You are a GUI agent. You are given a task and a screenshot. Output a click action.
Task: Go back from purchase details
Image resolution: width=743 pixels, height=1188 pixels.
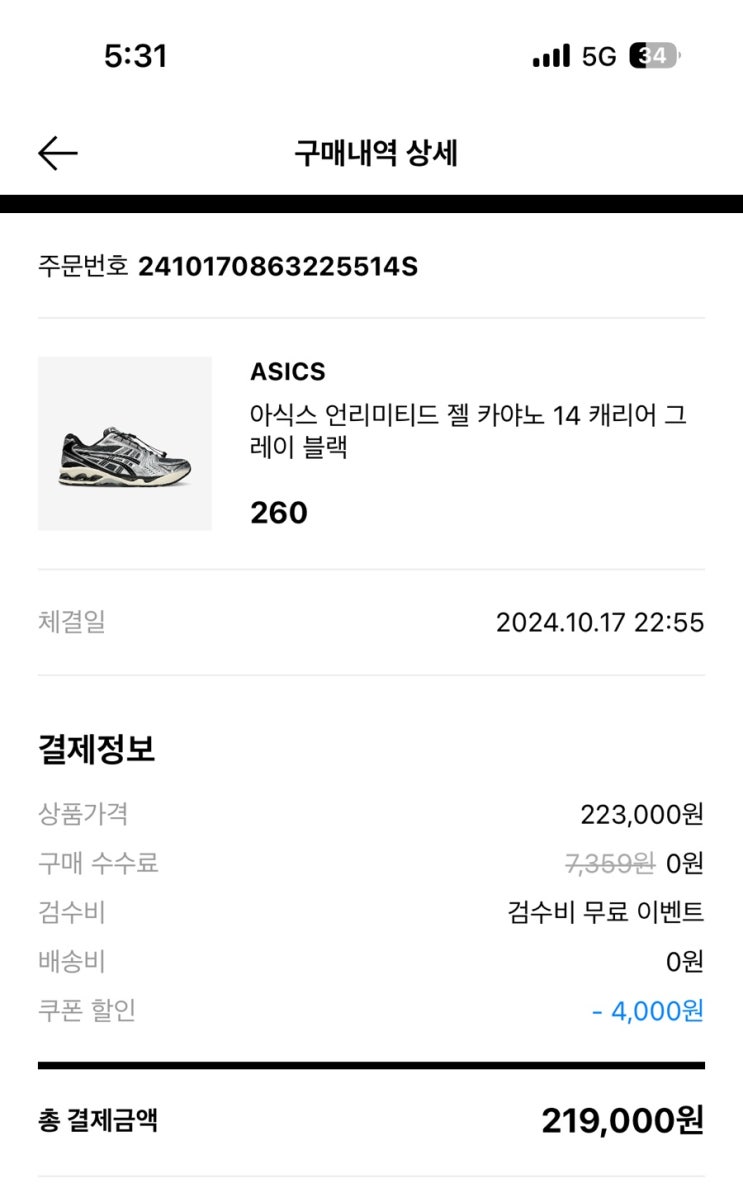tap(58, 153)
